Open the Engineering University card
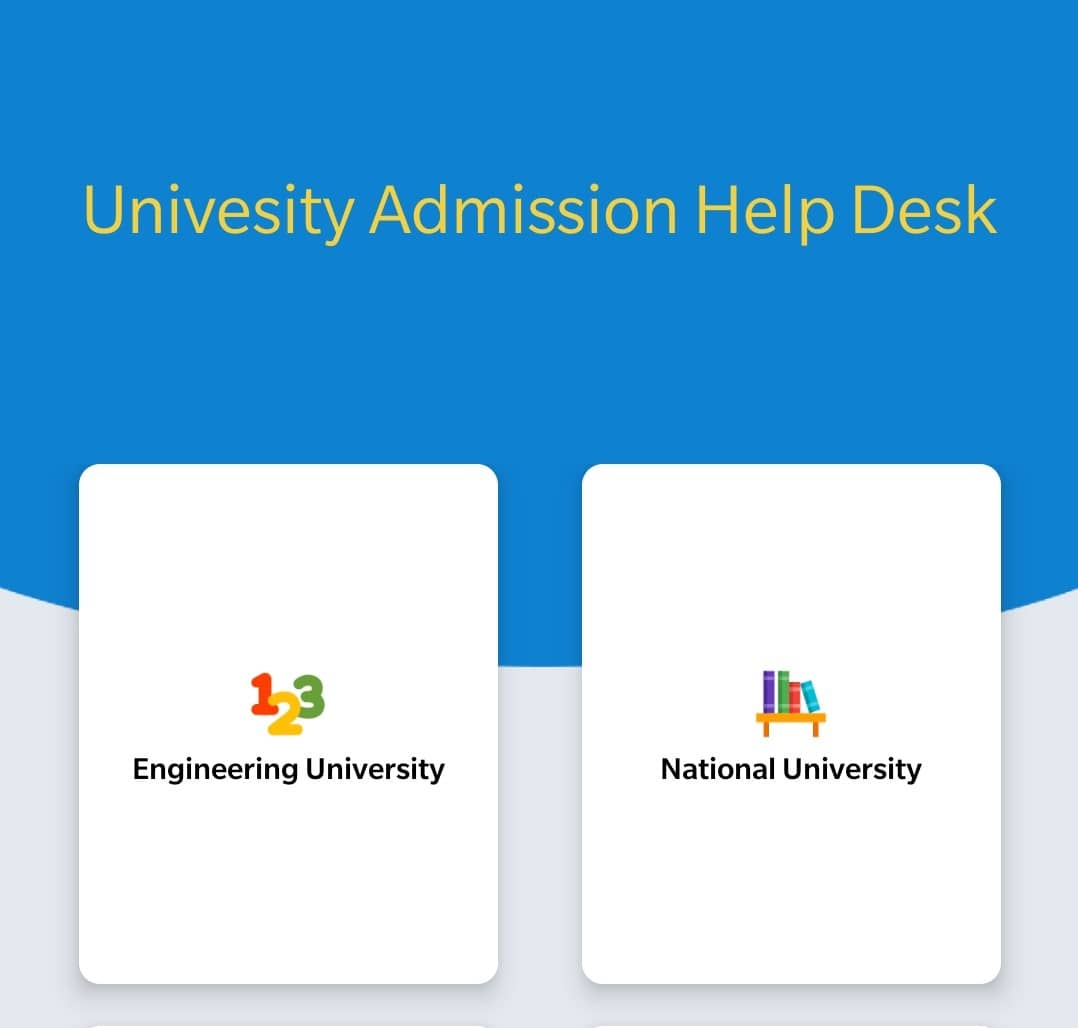The width and height of the screenshot is (1078, 1028). tap(288, 724)
